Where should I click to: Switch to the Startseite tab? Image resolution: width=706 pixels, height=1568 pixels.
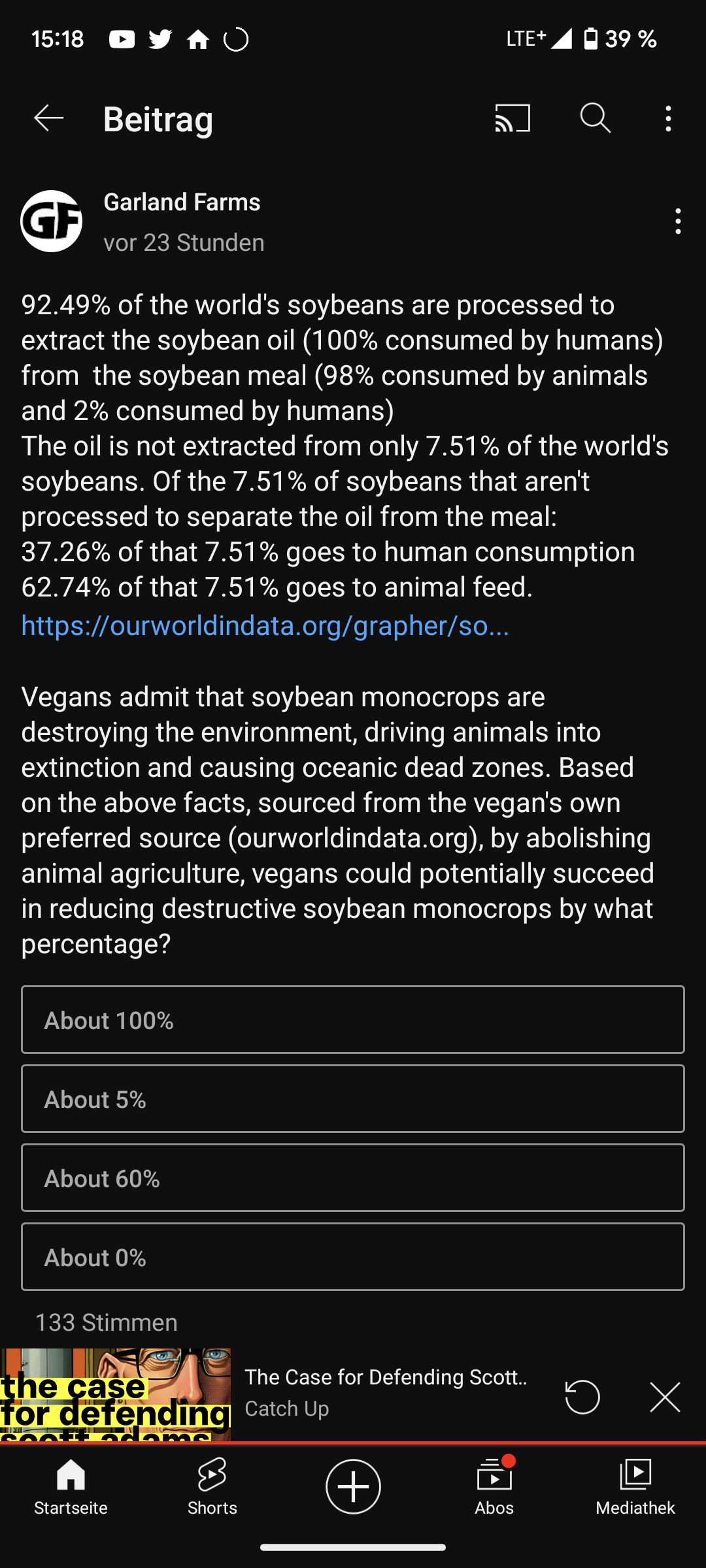click(x=71, y=1487)
